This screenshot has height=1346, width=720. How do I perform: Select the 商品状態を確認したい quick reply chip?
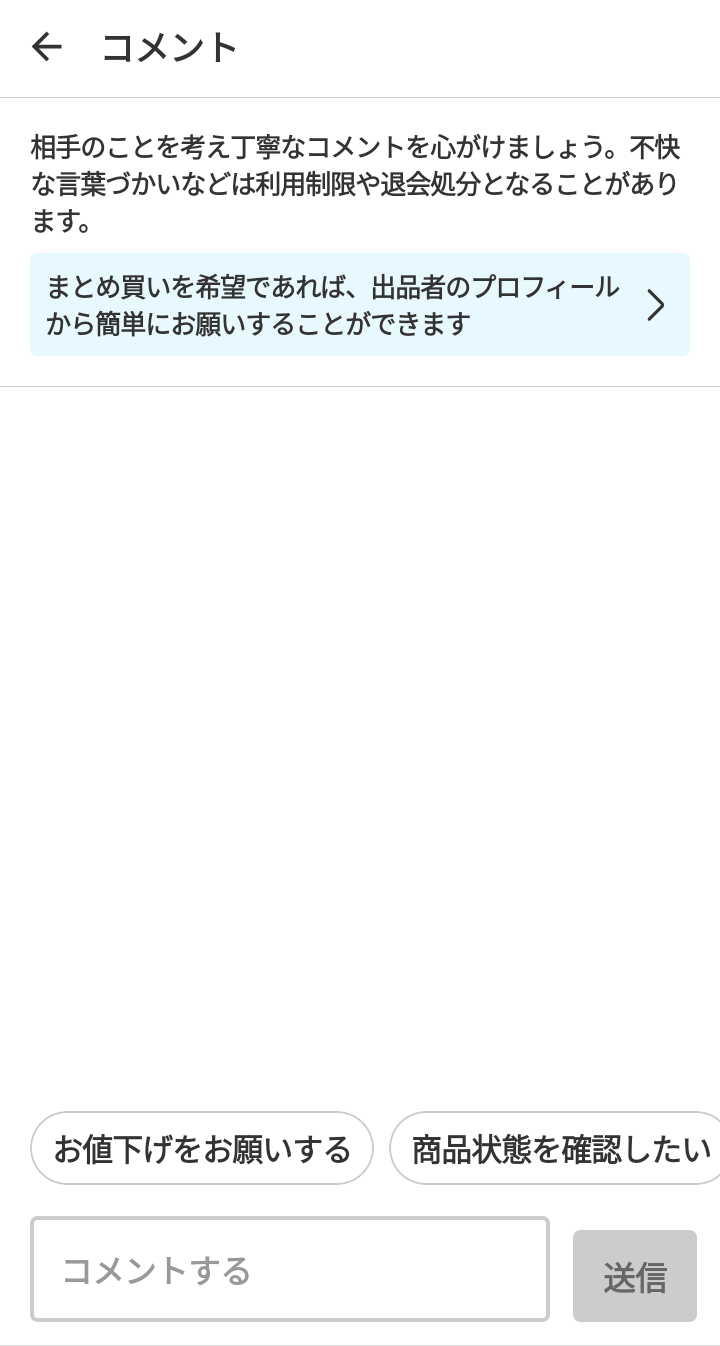click(x=557, y=1148)
